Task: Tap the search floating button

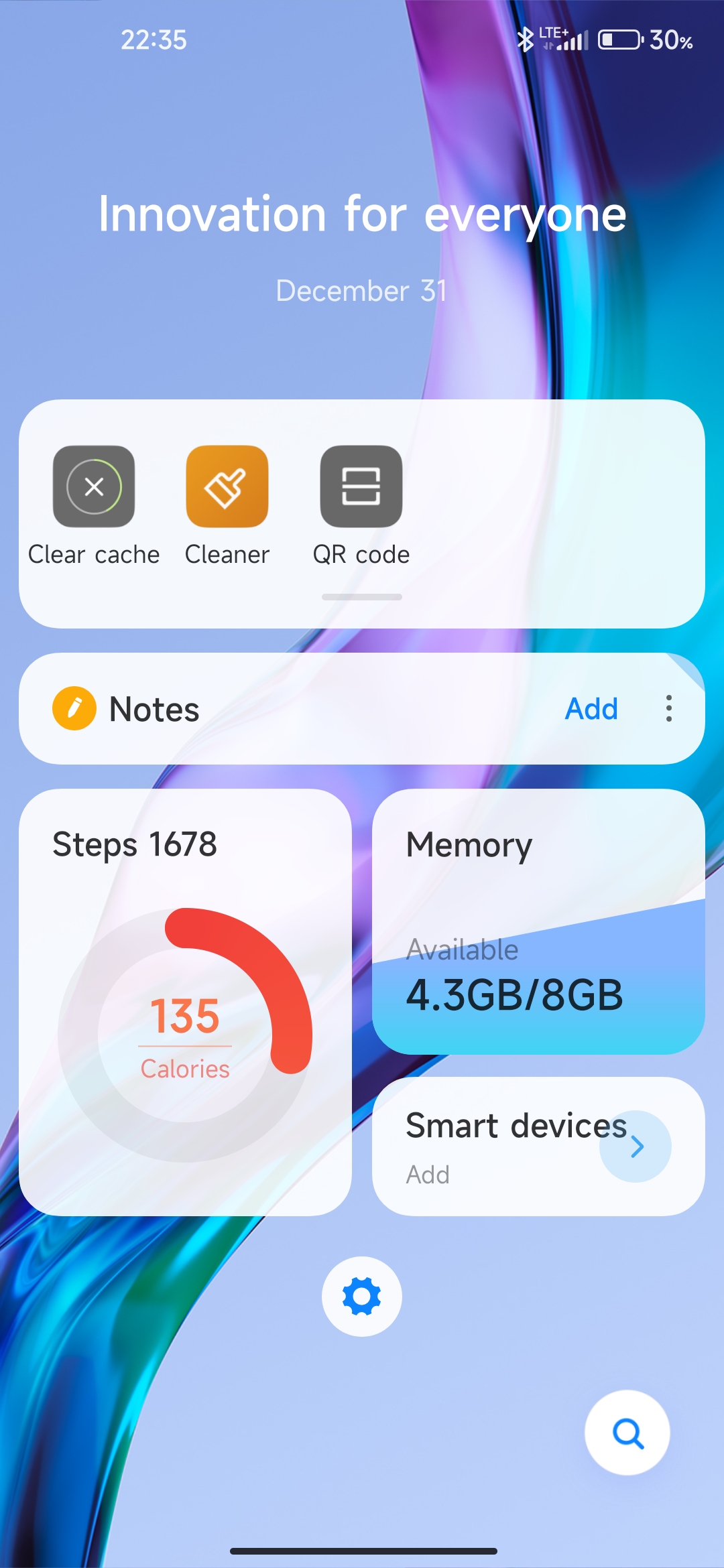Action: click(627, 1433)
